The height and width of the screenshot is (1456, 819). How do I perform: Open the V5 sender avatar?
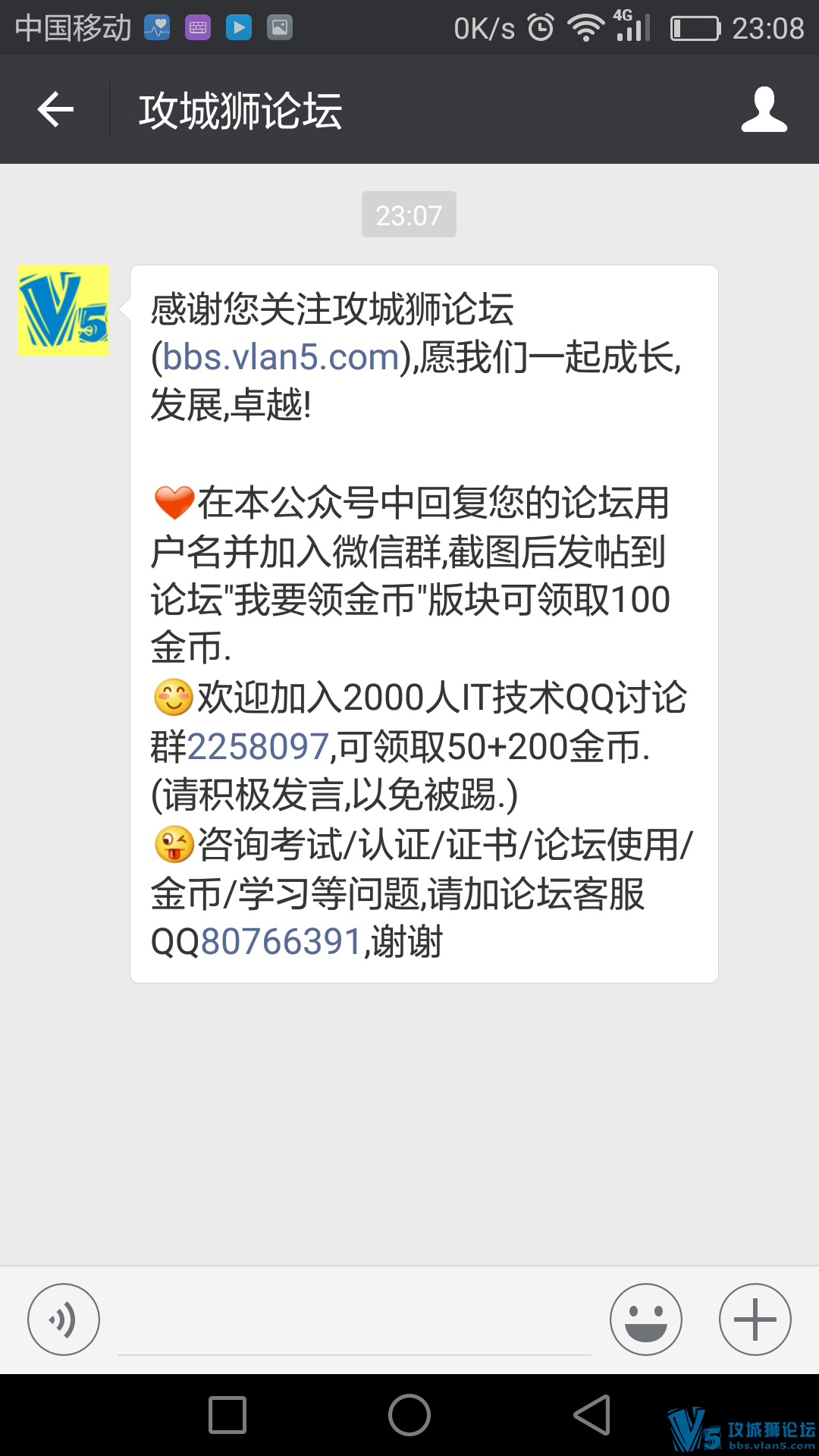pos(64,311)
